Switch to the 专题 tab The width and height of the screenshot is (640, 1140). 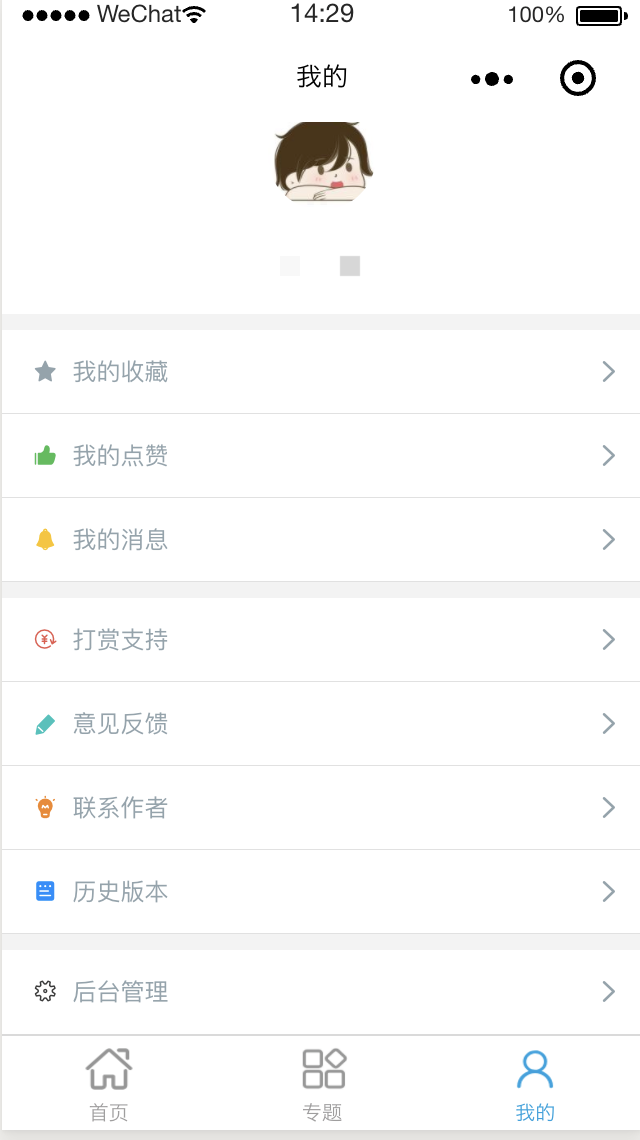pos(323,1084)
